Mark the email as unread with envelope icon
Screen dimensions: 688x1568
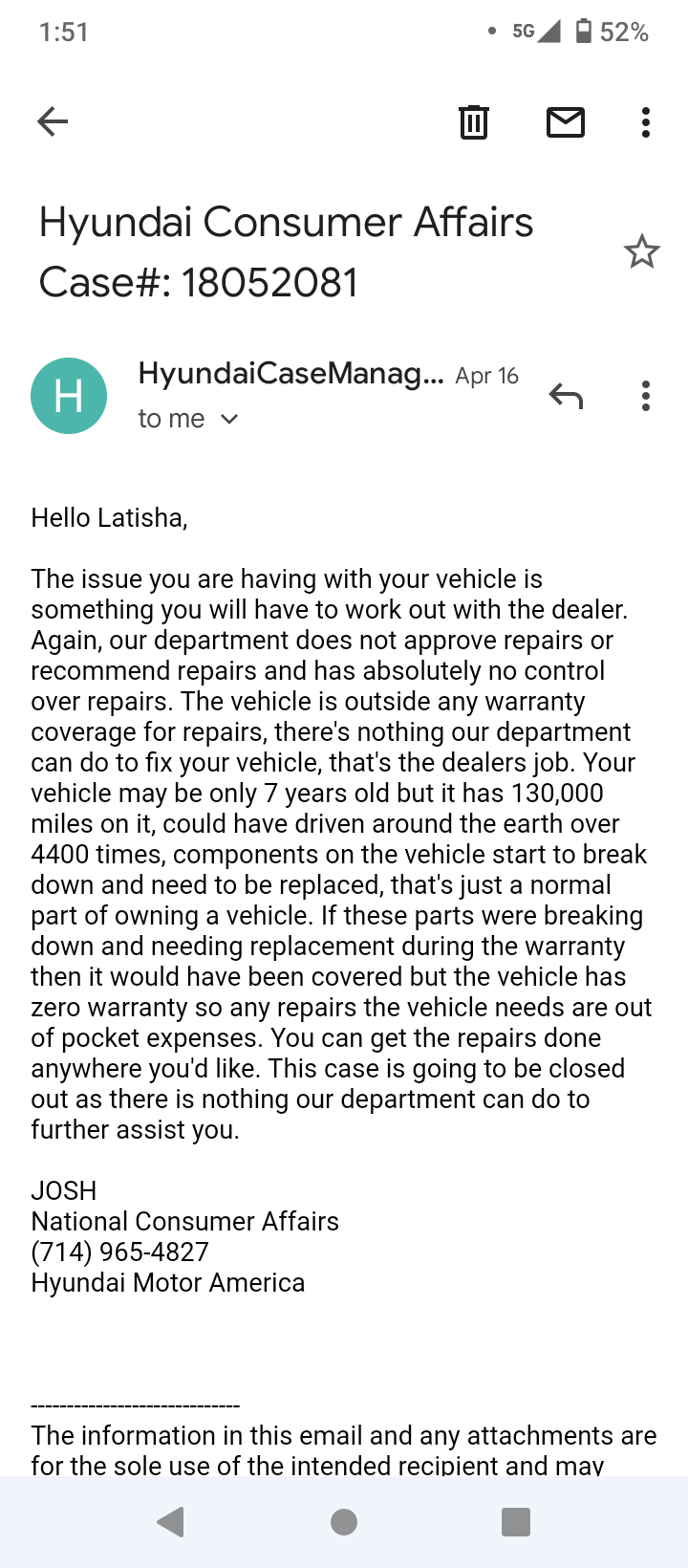tap(565, 121)
